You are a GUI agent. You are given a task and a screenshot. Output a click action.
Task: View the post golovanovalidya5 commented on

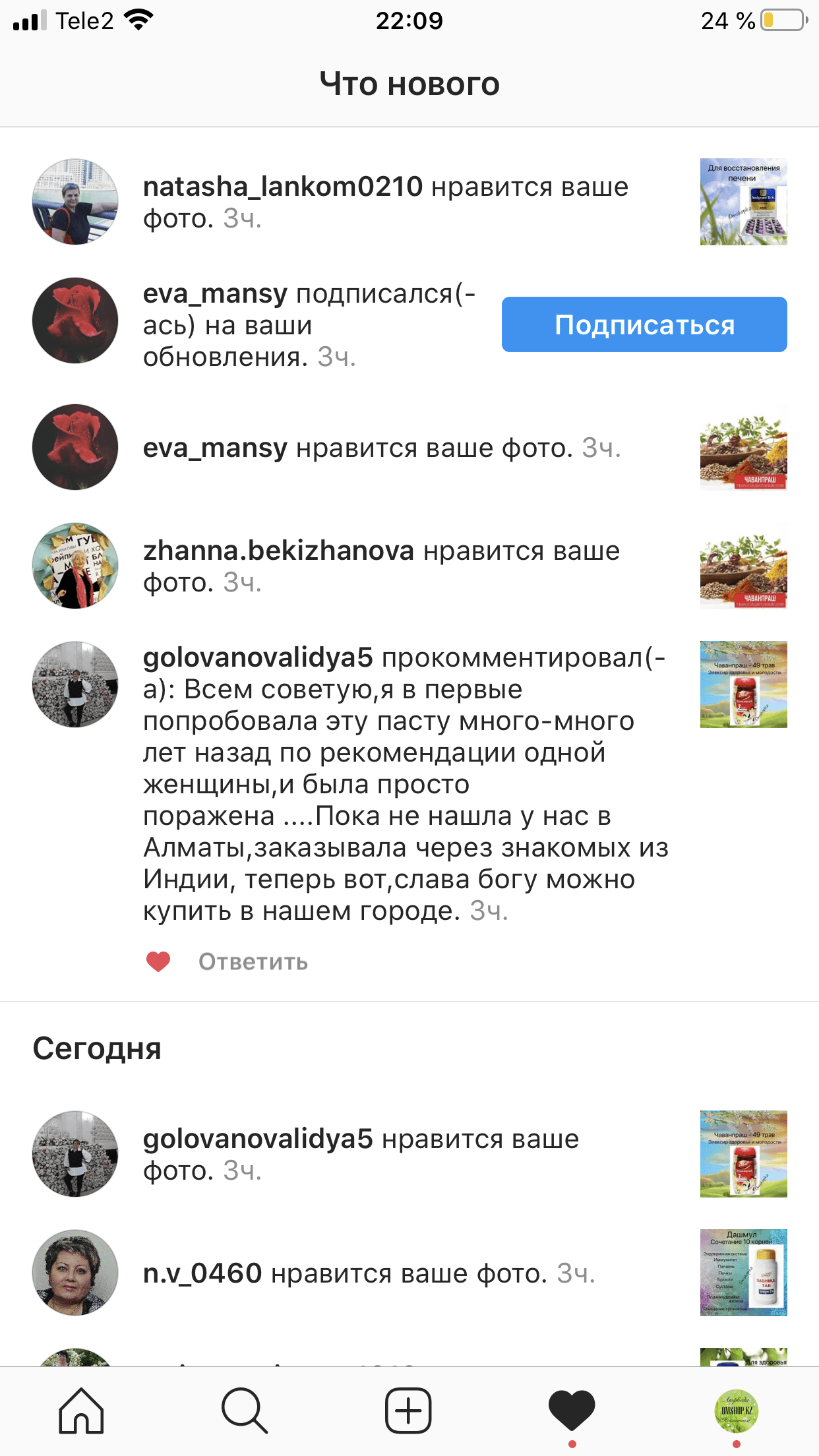point(743,684)
